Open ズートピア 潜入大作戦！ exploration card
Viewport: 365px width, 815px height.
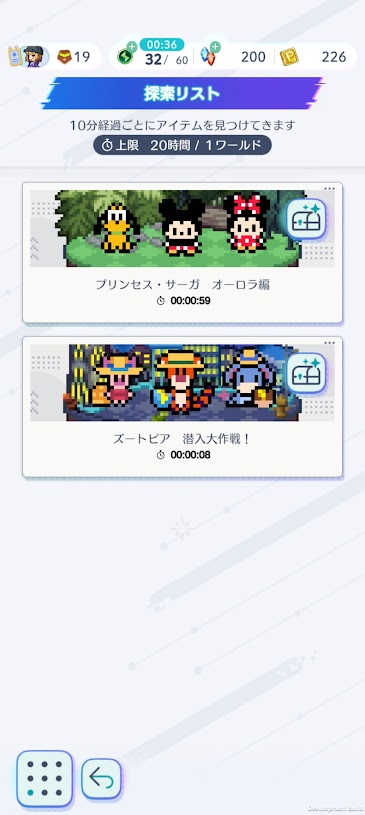[182, 407]
